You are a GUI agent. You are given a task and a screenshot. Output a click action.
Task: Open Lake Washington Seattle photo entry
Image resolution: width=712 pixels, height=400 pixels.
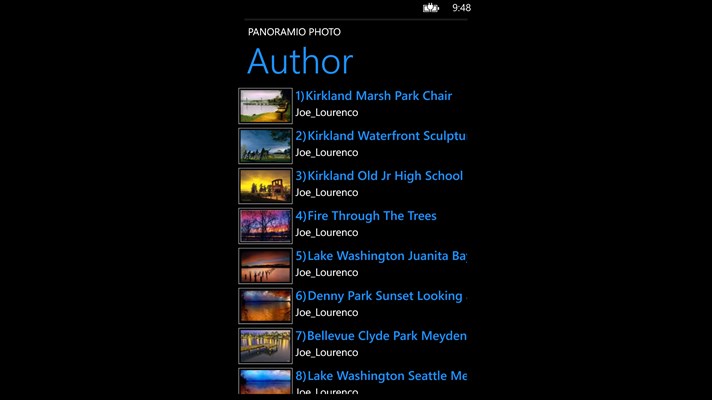[380, 376]
